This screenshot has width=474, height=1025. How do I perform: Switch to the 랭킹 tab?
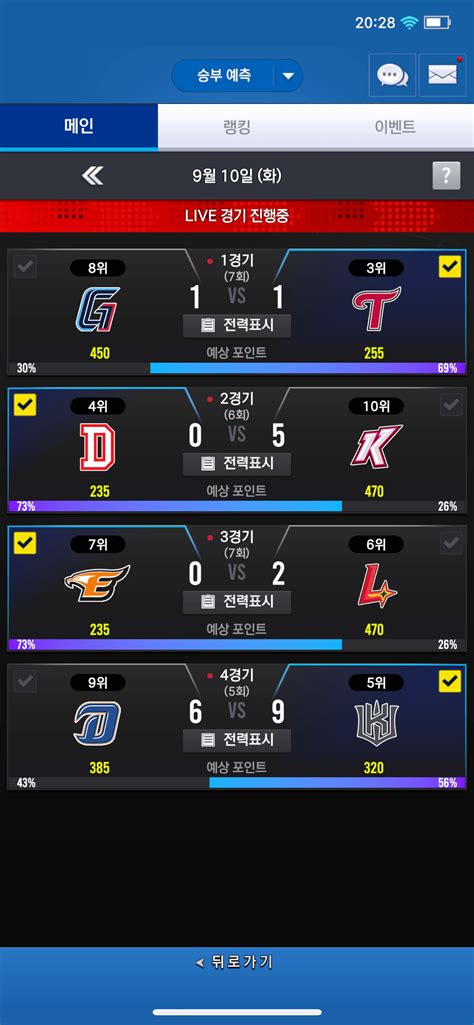pos(237,127)
